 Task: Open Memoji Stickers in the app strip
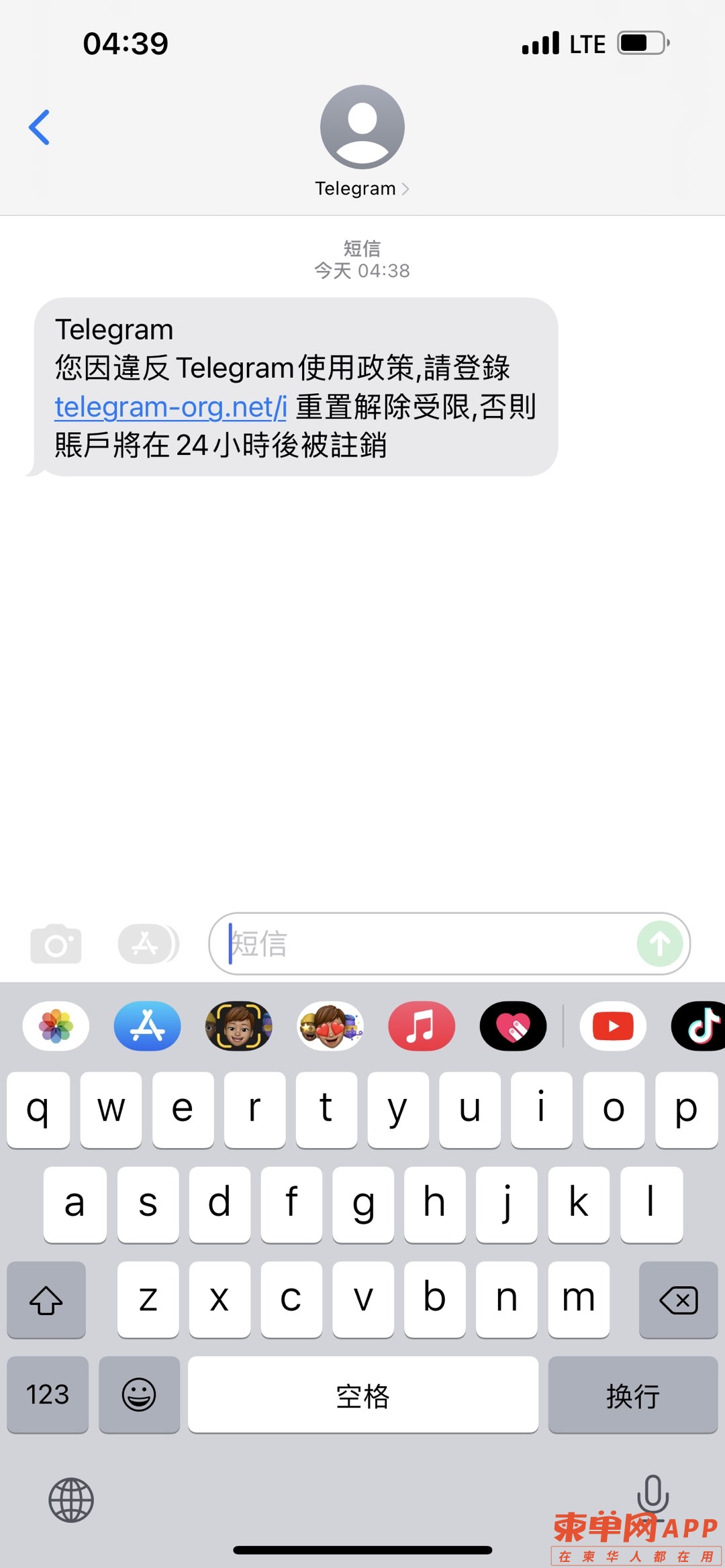pyautogui.click(x=330, y=1026)
